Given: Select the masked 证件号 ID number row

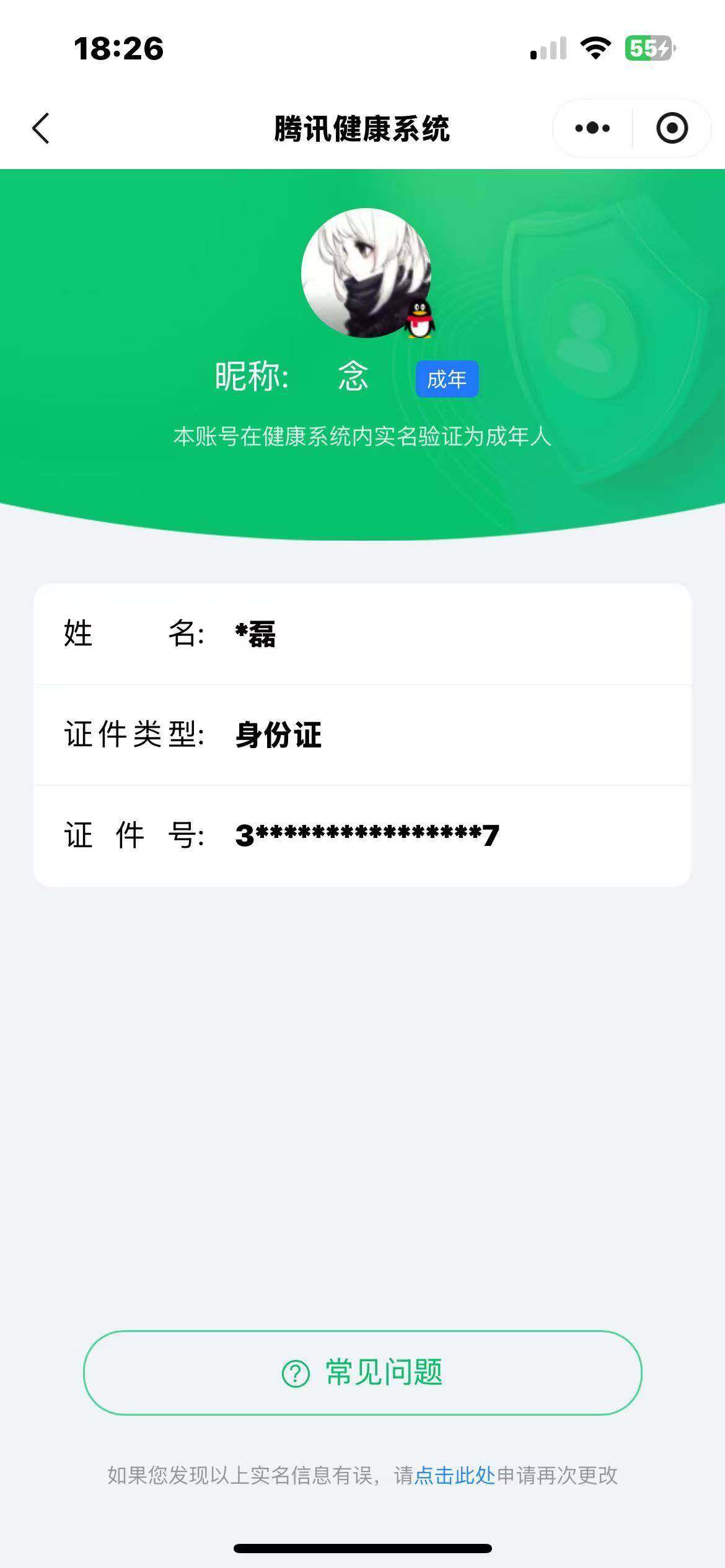Looking at the screenshot, I should (362, 835).
